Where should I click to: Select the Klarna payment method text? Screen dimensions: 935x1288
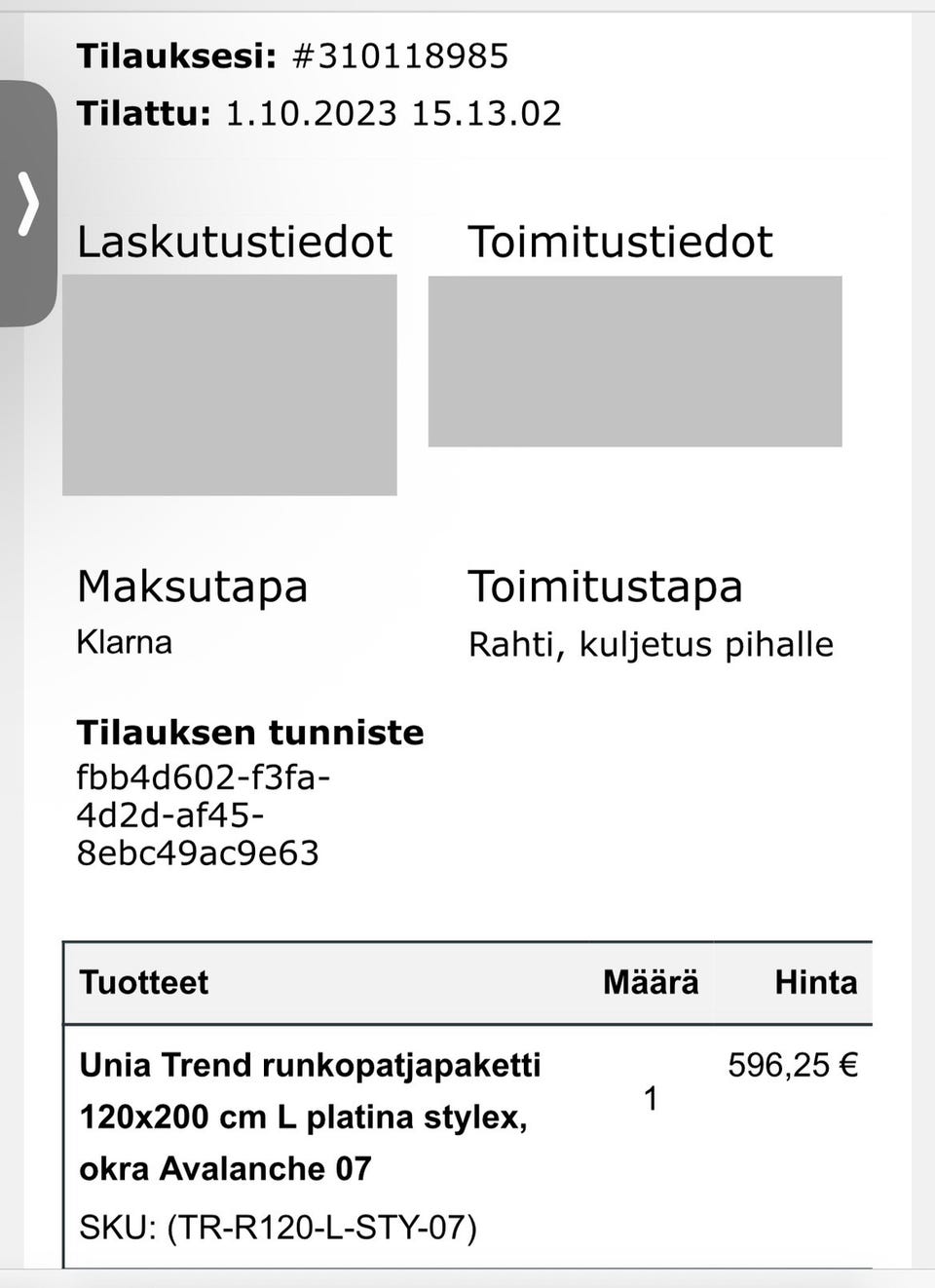point(125,642)
